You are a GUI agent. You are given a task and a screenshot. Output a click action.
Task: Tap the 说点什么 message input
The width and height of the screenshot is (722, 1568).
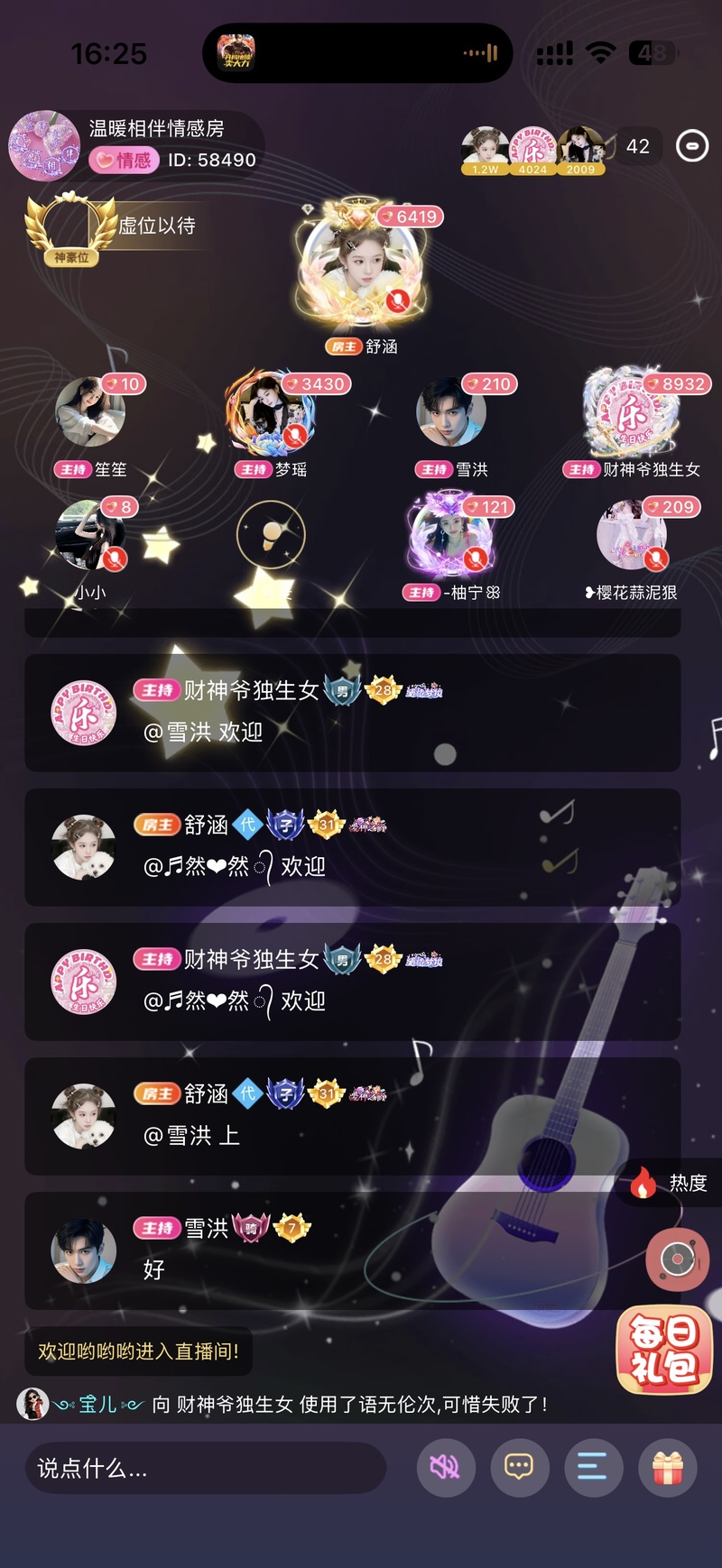(206, 1468)
